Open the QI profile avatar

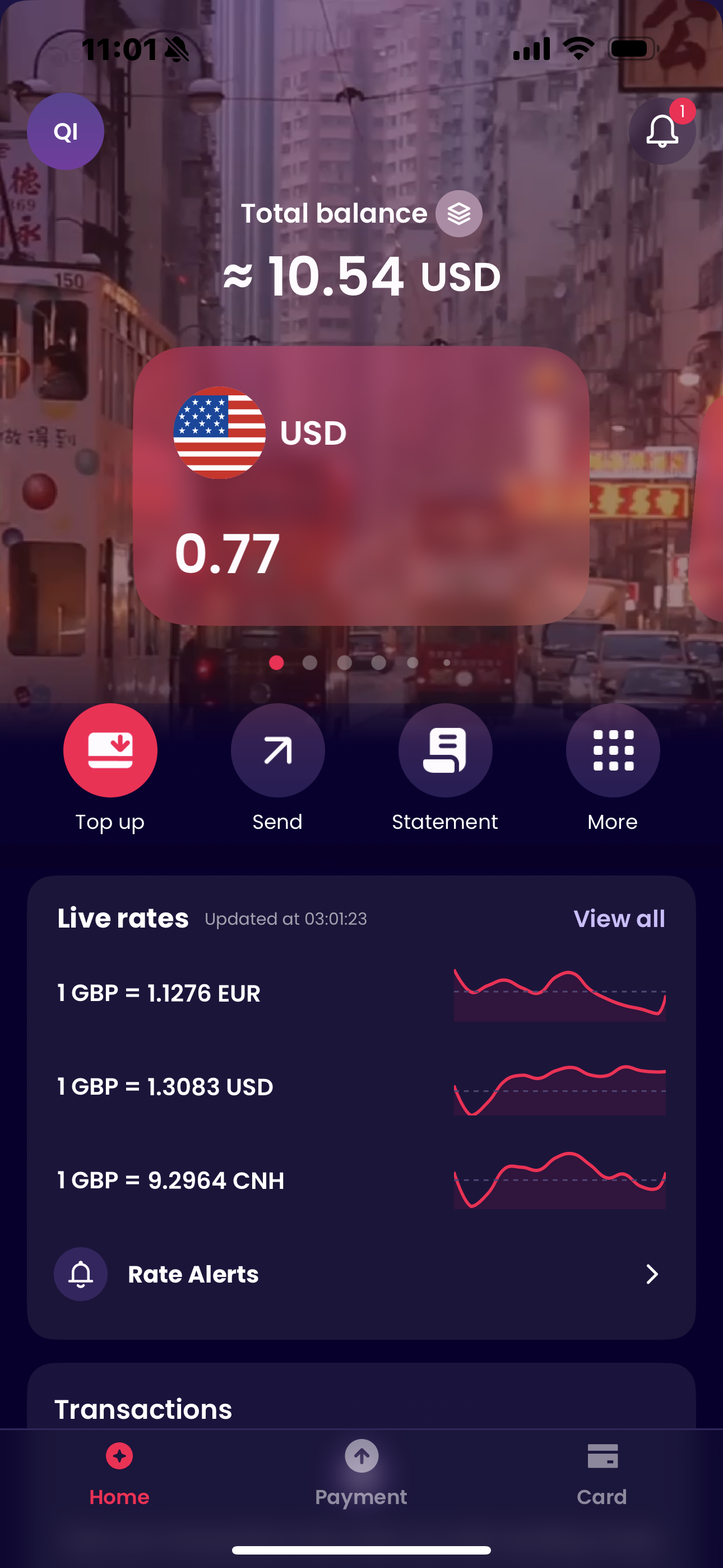click(66, 131)
